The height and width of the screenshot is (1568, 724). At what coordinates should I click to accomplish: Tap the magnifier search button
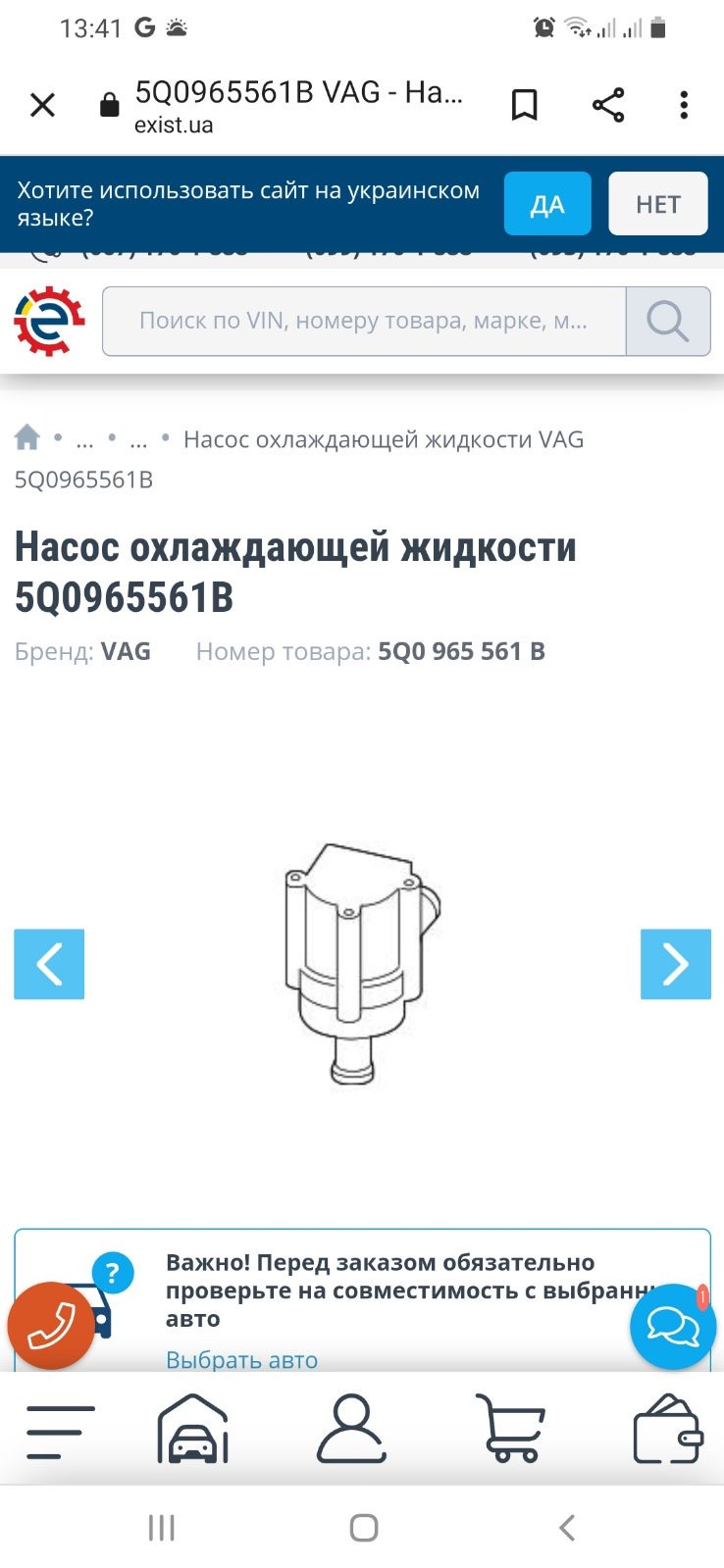pyautogui.click(x=668, y=321)
